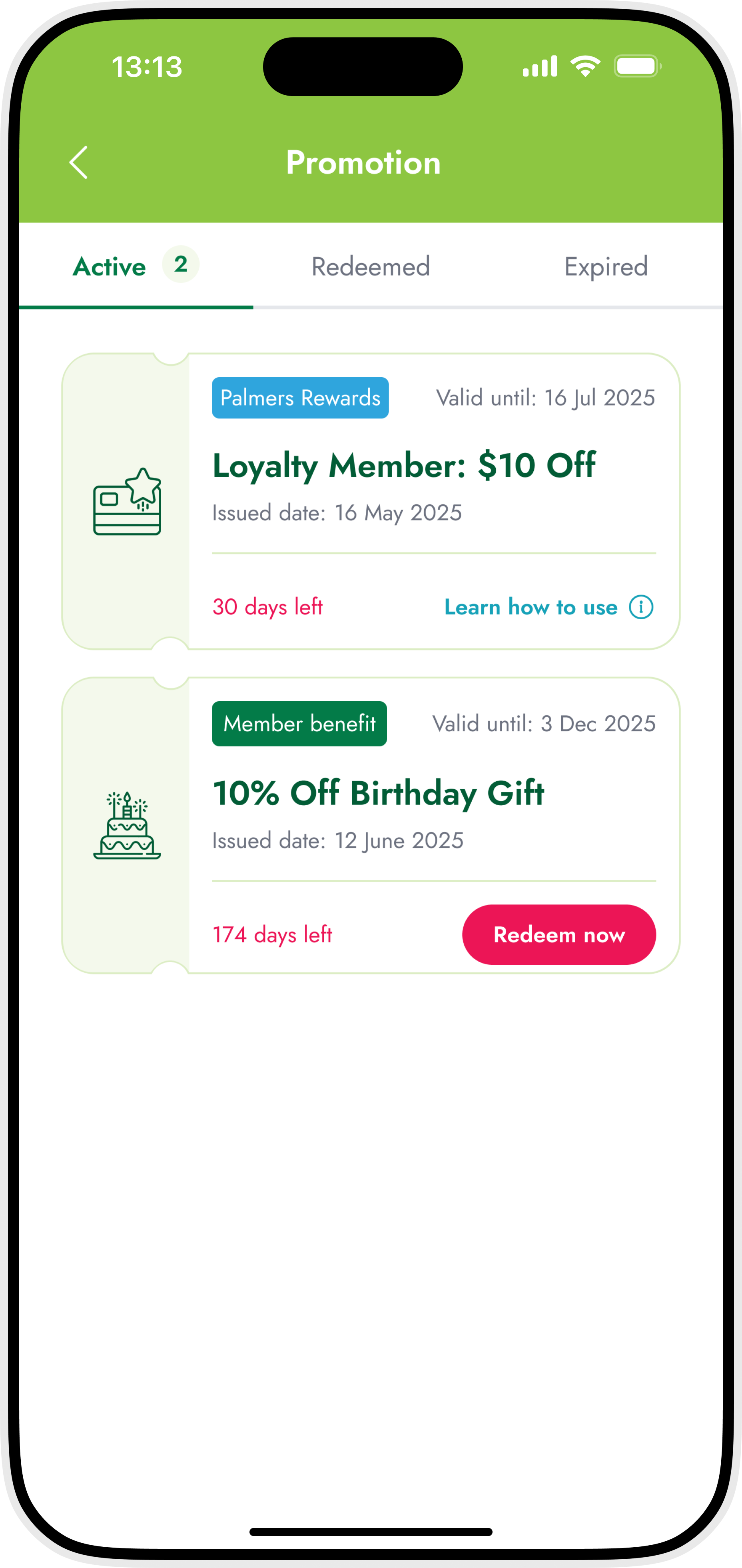
Task: Switch to the Redeemed tab
Action: [x=370, y=266]
